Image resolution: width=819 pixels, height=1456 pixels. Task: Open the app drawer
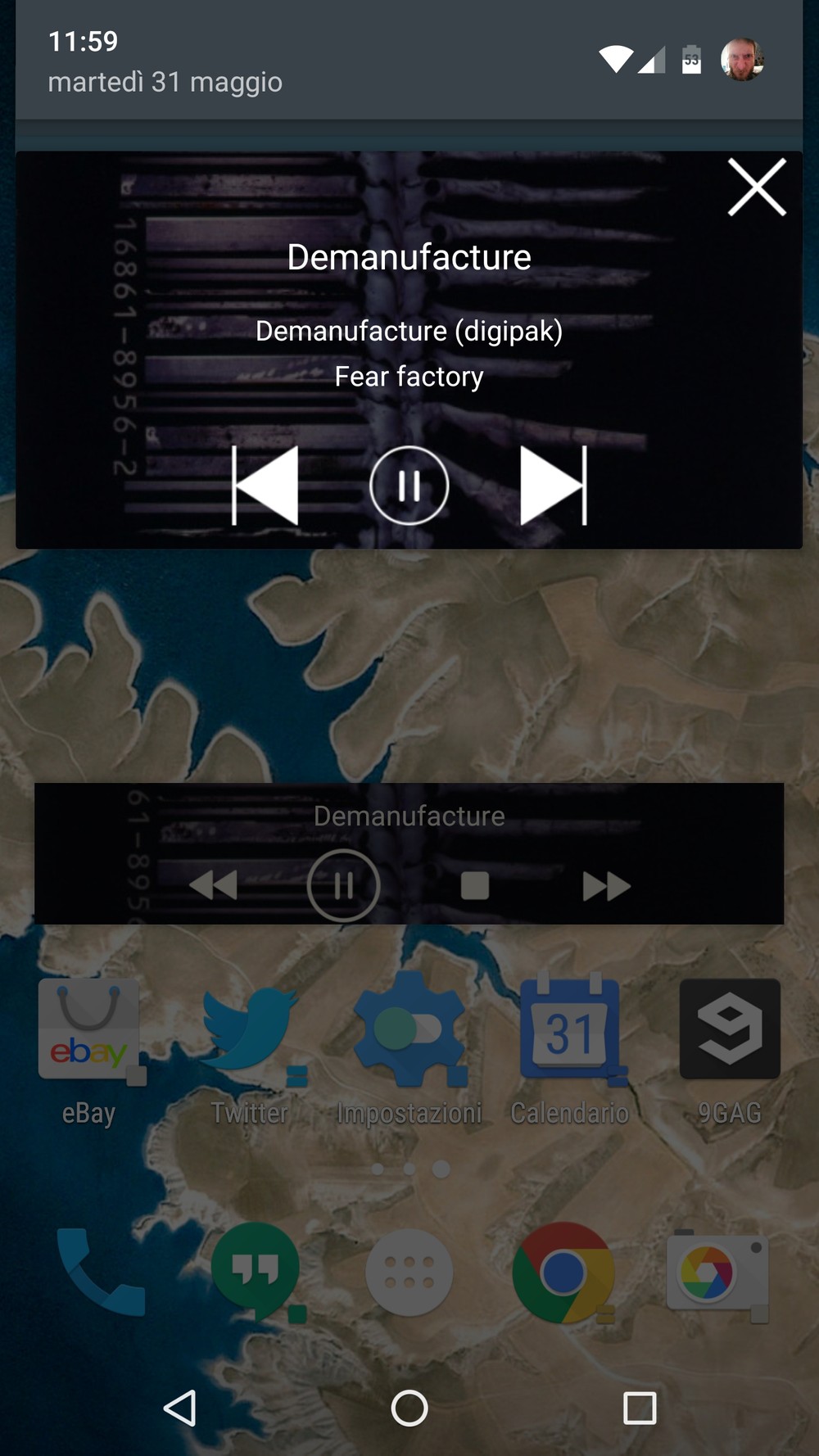click(x=409, y=1273)
